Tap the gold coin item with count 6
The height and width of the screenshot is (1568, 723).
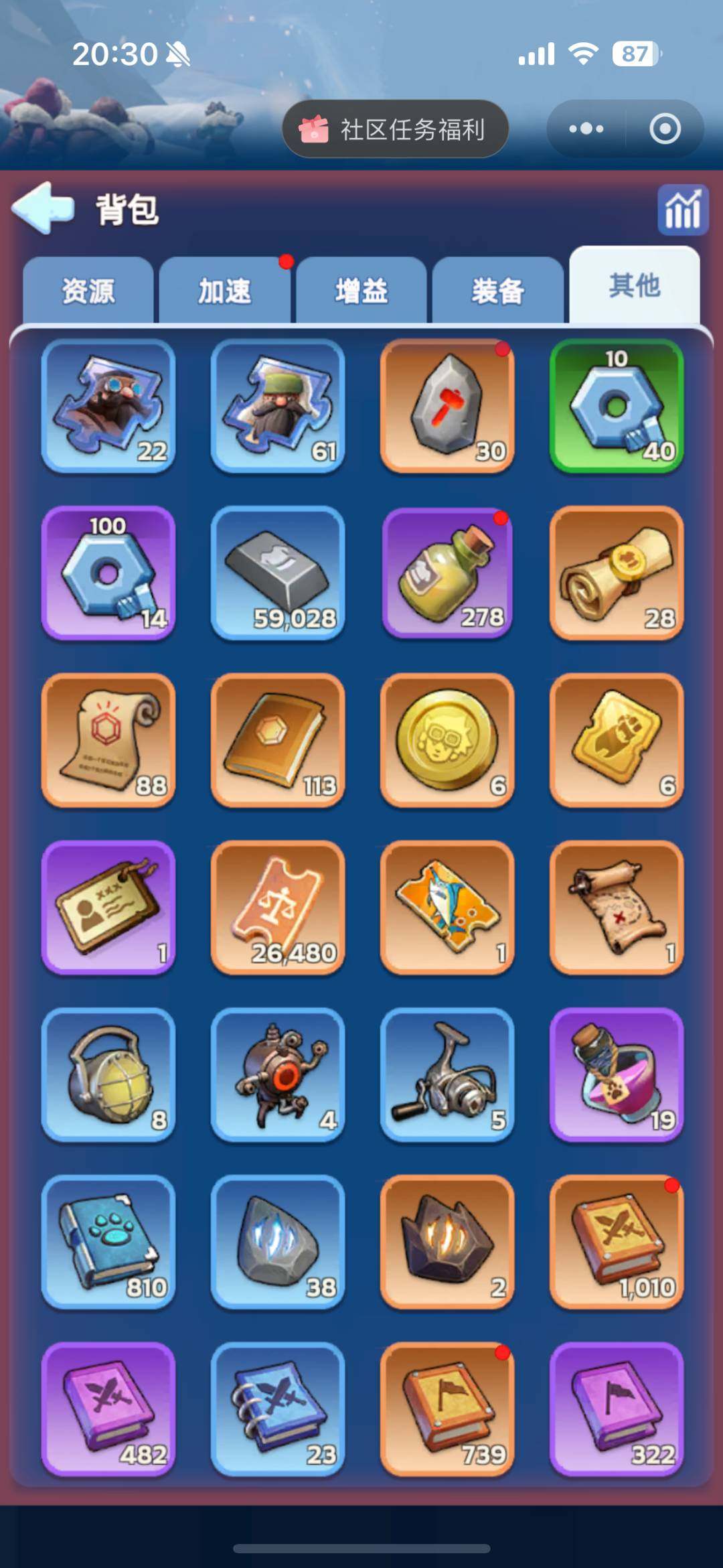pyautogui.click(x=447, y=739)
